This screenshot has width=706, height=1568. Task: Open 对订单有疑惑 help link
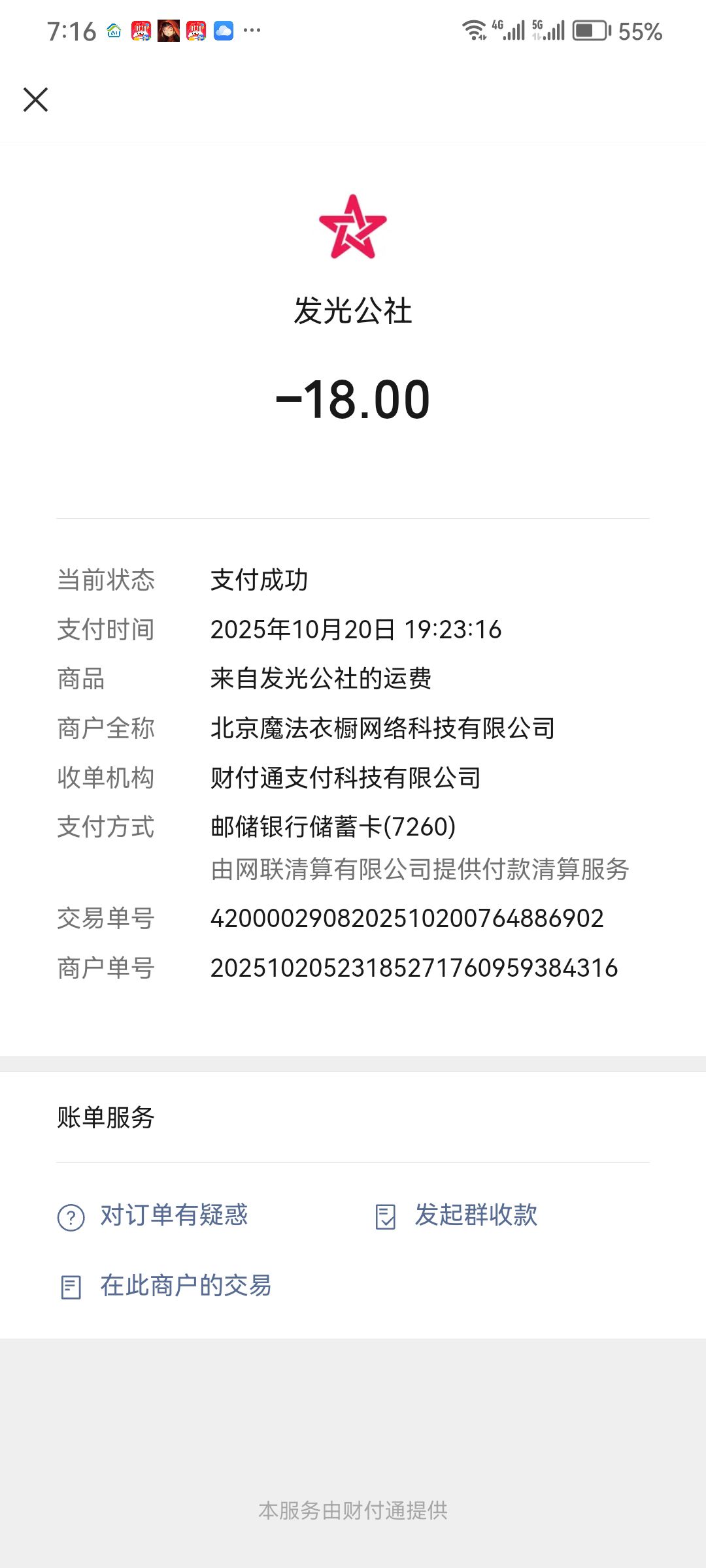click(173, 1216)
